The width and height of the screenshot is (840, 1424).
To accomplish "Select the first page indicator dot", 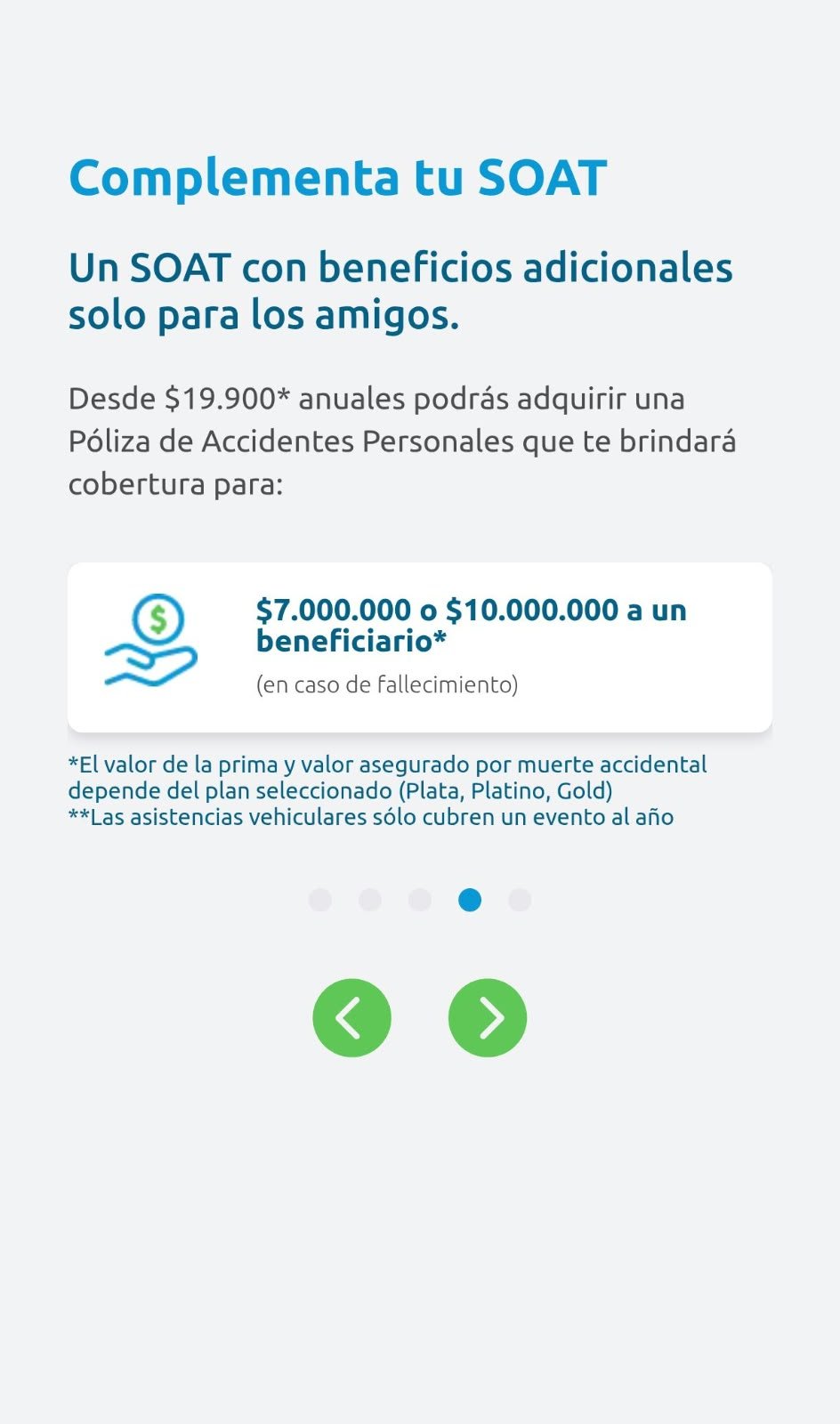I will (x=320, y=901).
